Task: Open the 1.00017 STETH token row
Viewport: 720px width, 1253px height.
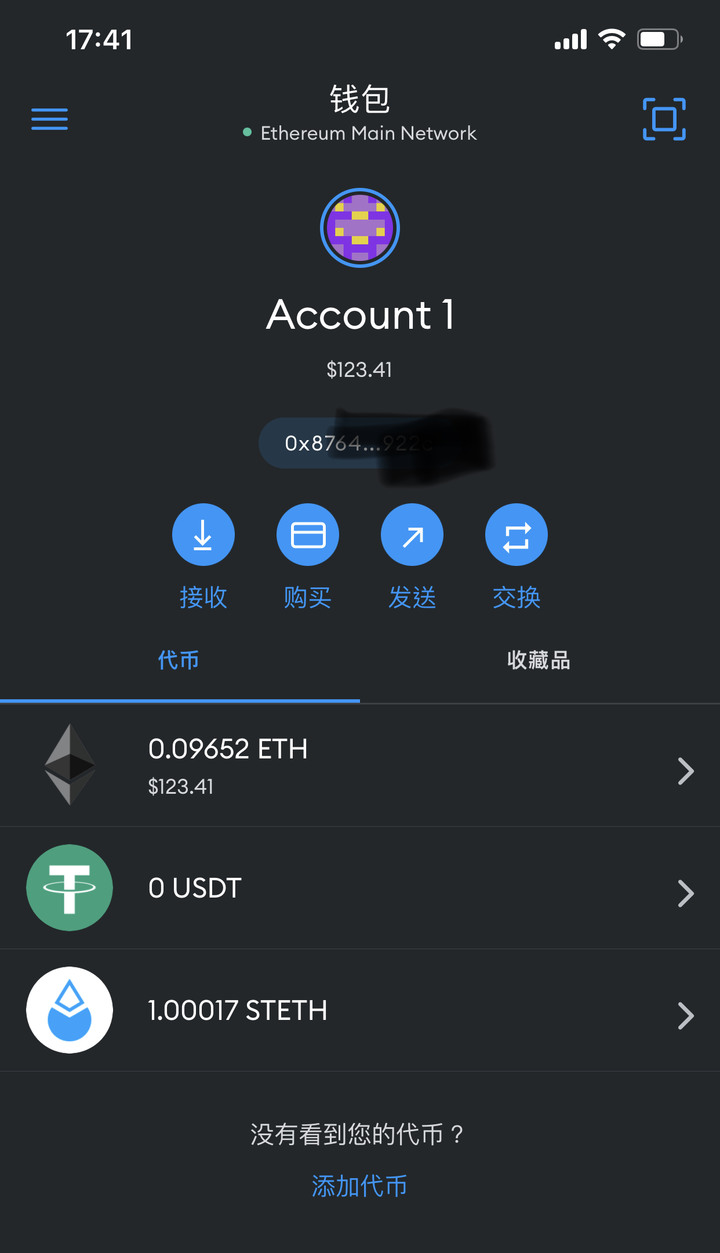Action: (x=360, y=1010)
